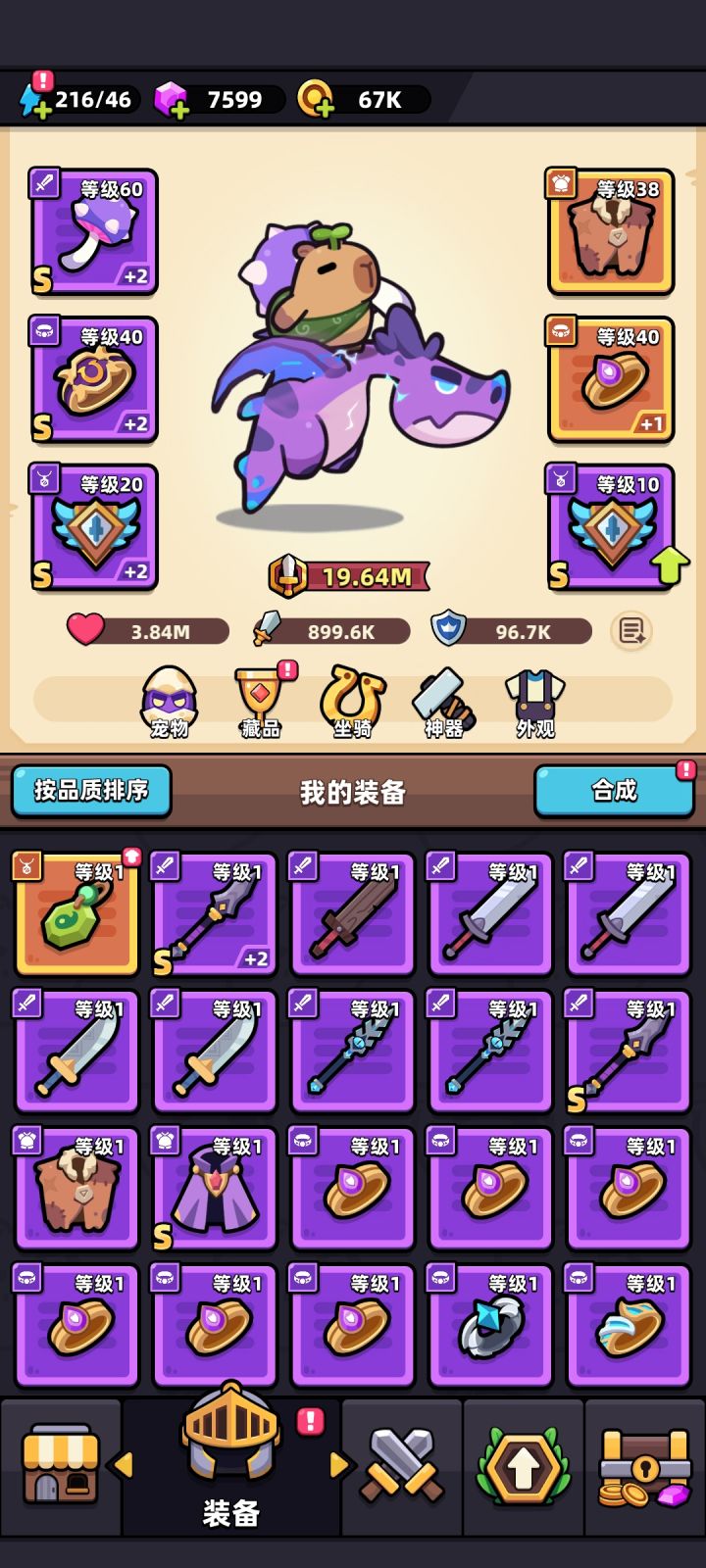Tap the level 10 necklace with upgrade arrow
Screen dimensions: 706x1568
(x=610, y=527)
